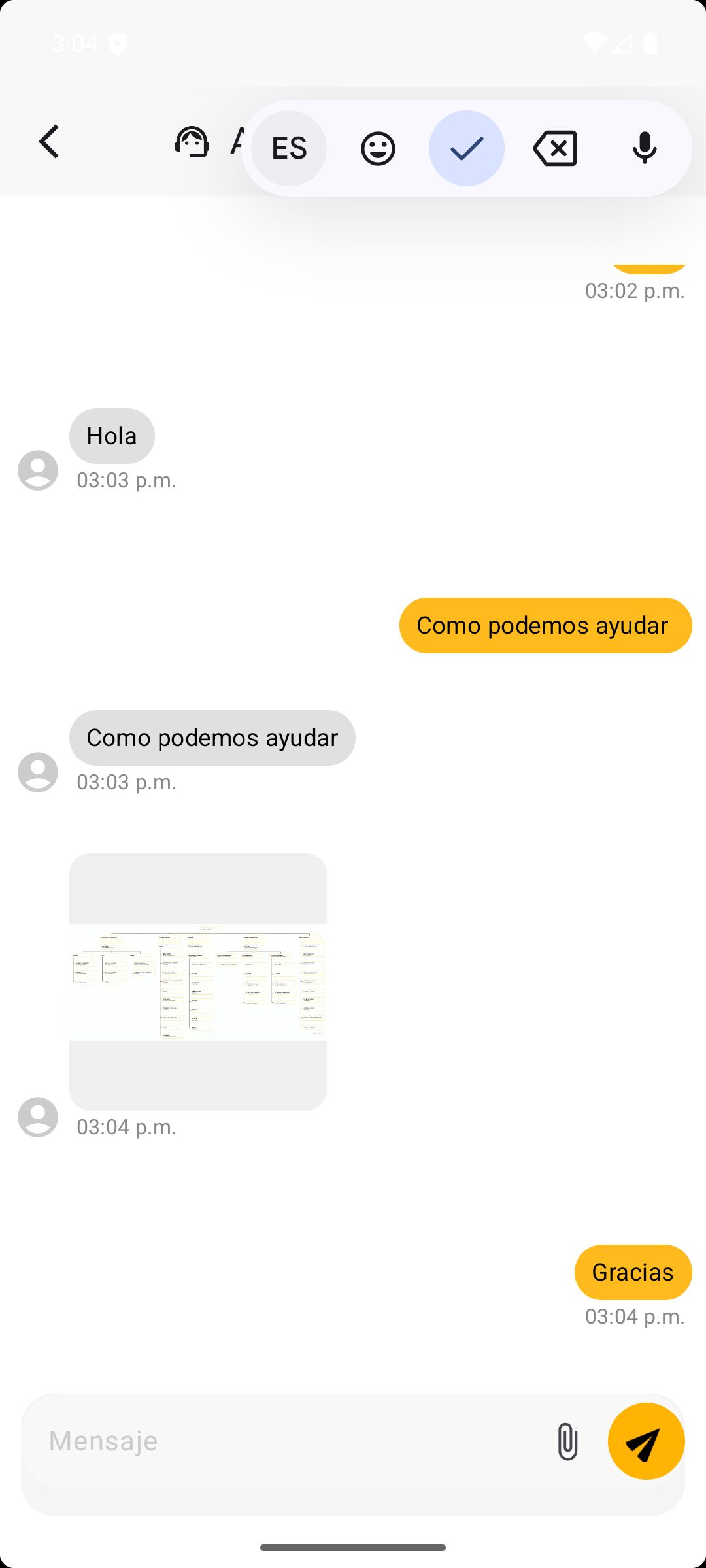Start voice input with the microphone
This screenshot has width=706, height=1568.
(x=644, y=148)
